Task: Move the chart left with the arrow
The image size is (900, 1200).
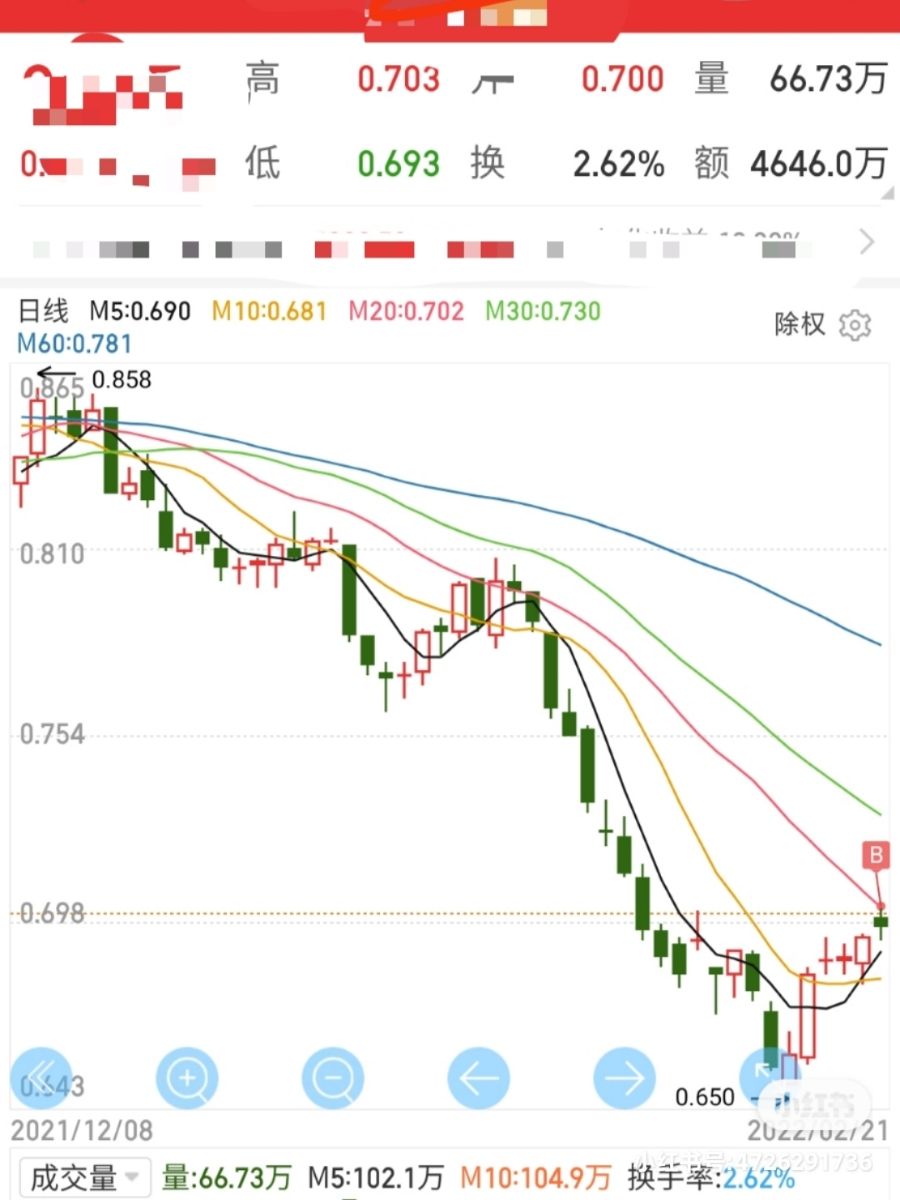Action: click(x=479, y=1078)
